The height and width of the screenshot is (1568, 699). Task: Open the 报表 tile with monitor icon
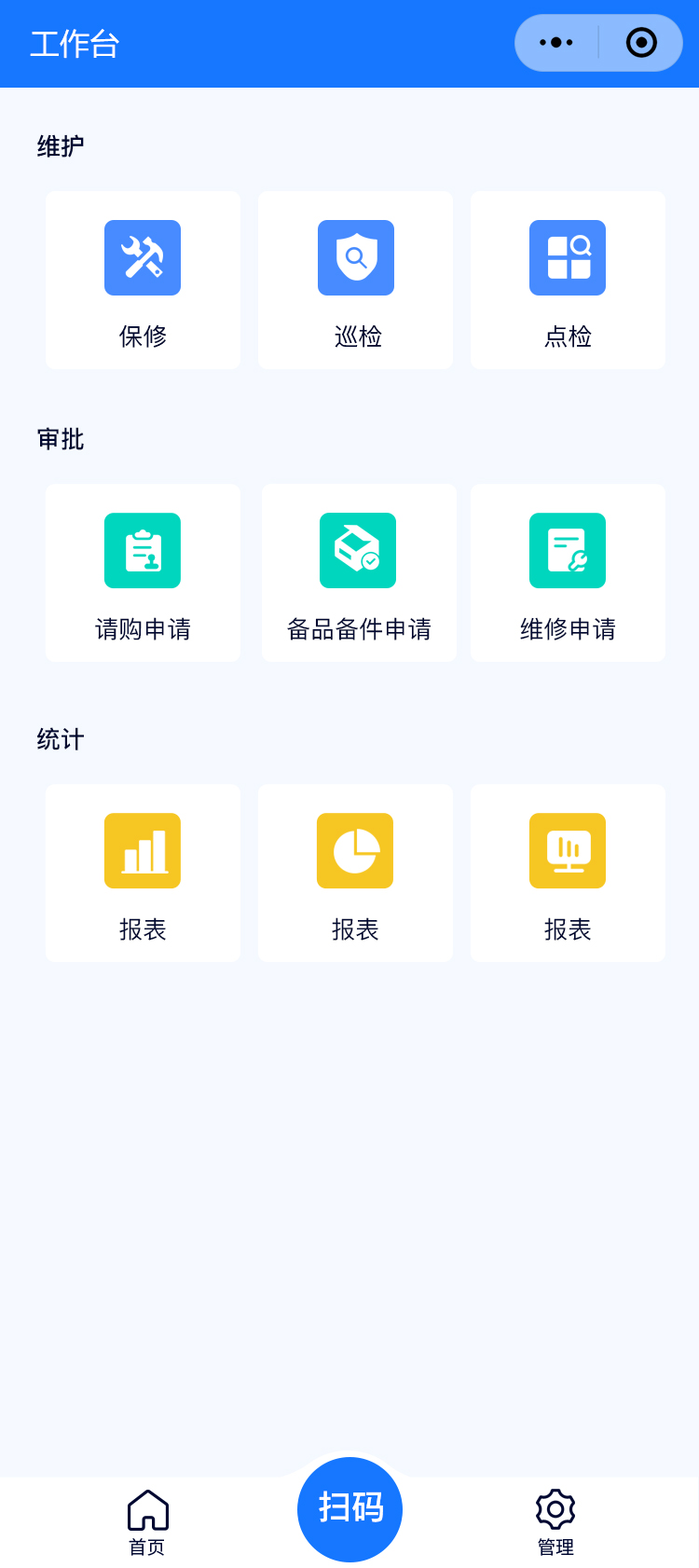click(568, 873)
